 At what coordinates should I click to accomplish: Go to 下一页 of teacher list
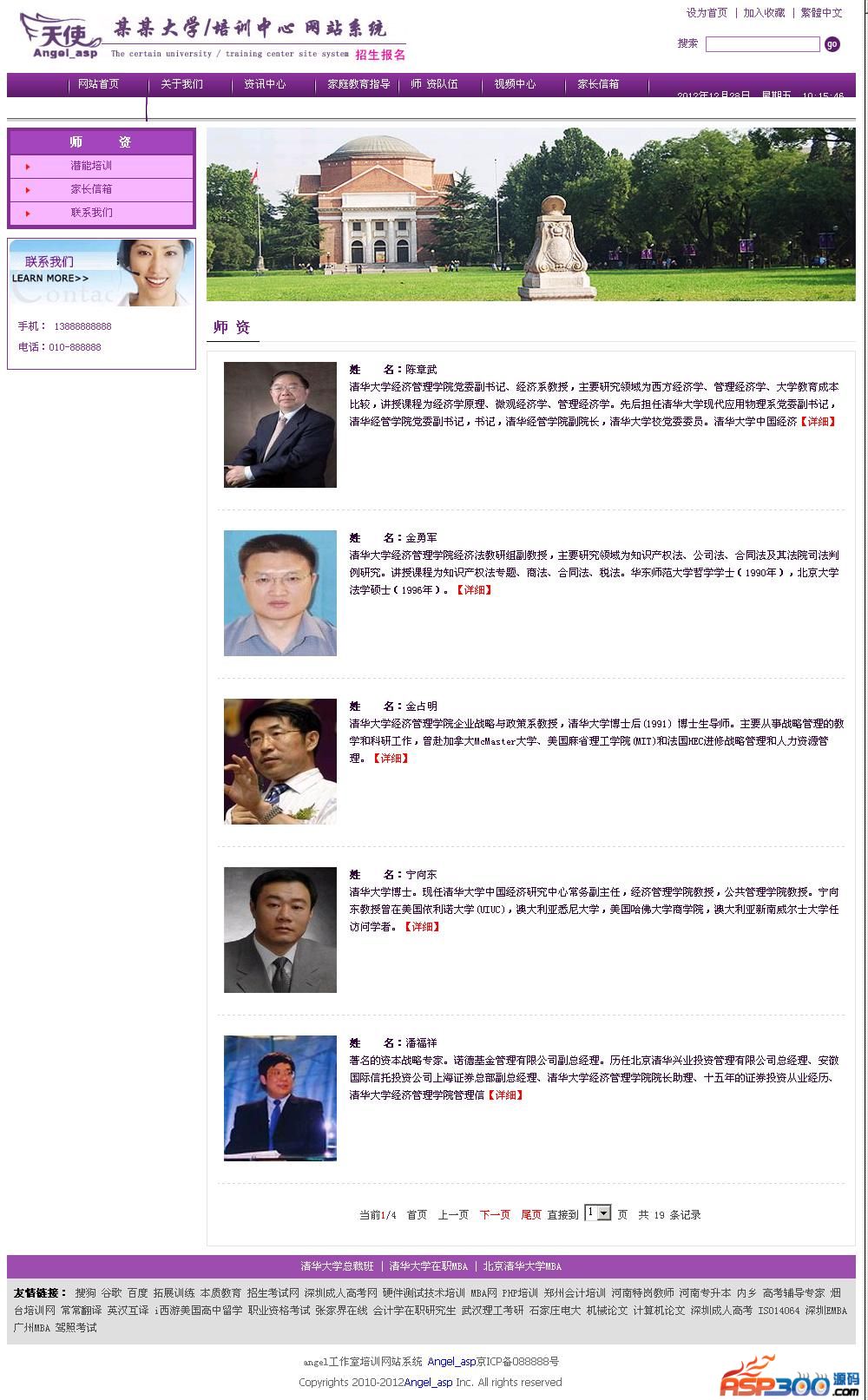[x=495, y=1215]
